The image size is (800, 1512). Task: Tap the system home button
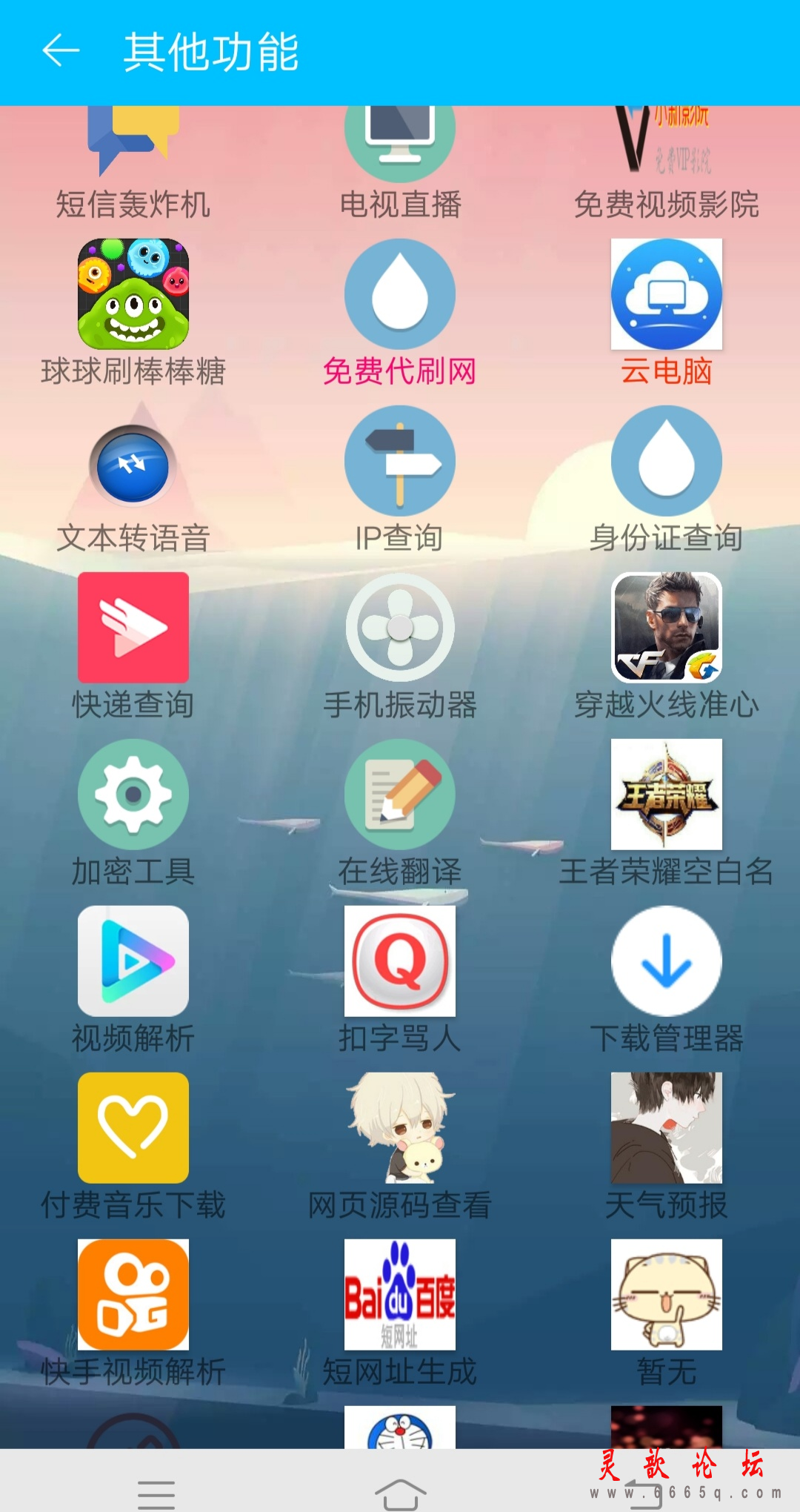pos(400,1493)
